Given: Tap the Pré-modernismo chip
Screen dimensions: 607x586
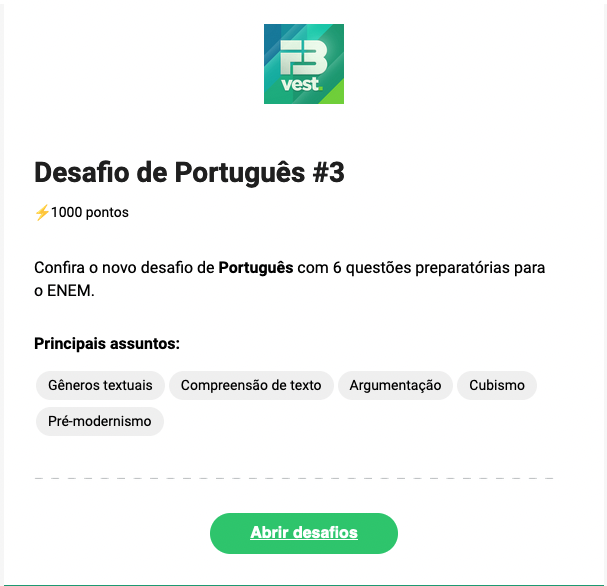Looking at the screenshot, I should (100, 421).
